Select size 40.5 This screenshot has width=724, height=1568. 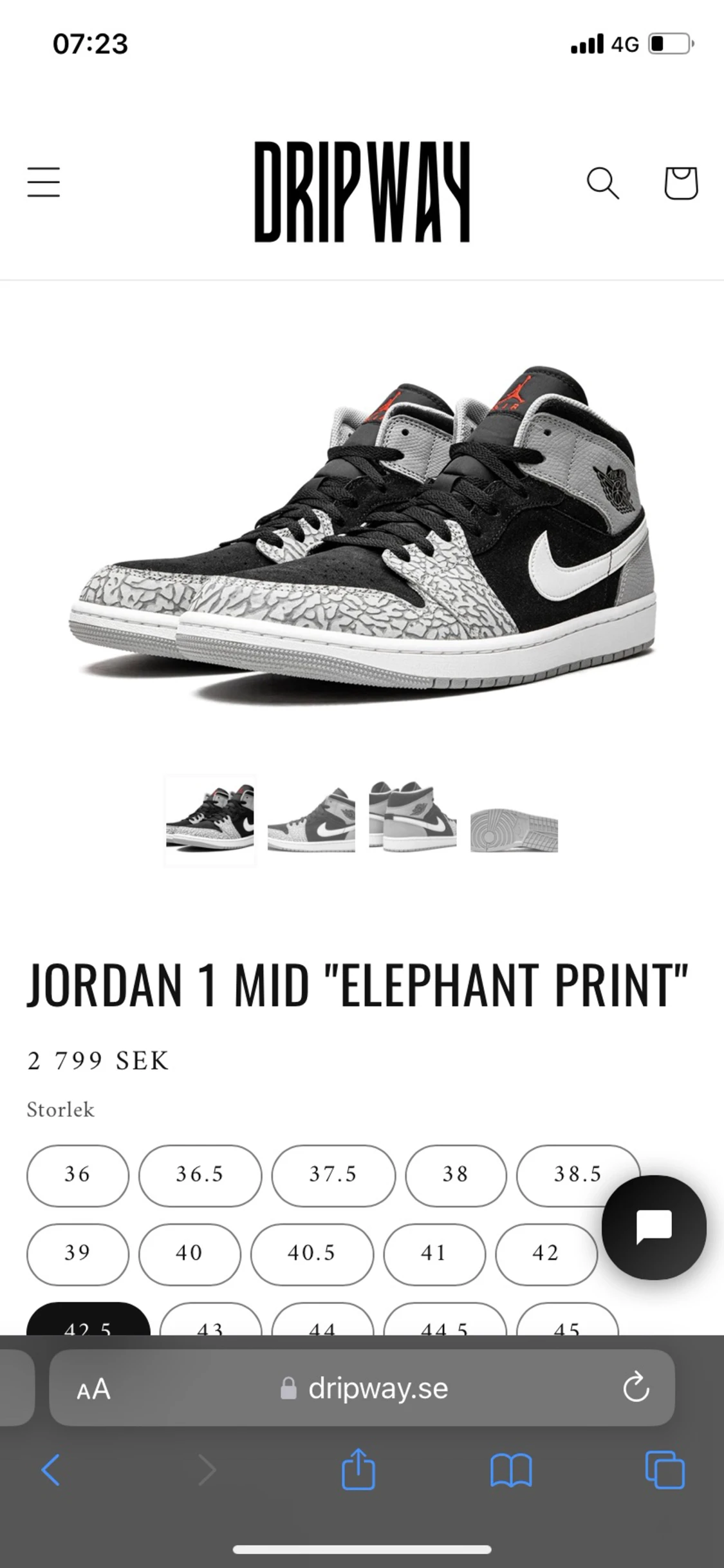pos(312,1254)
